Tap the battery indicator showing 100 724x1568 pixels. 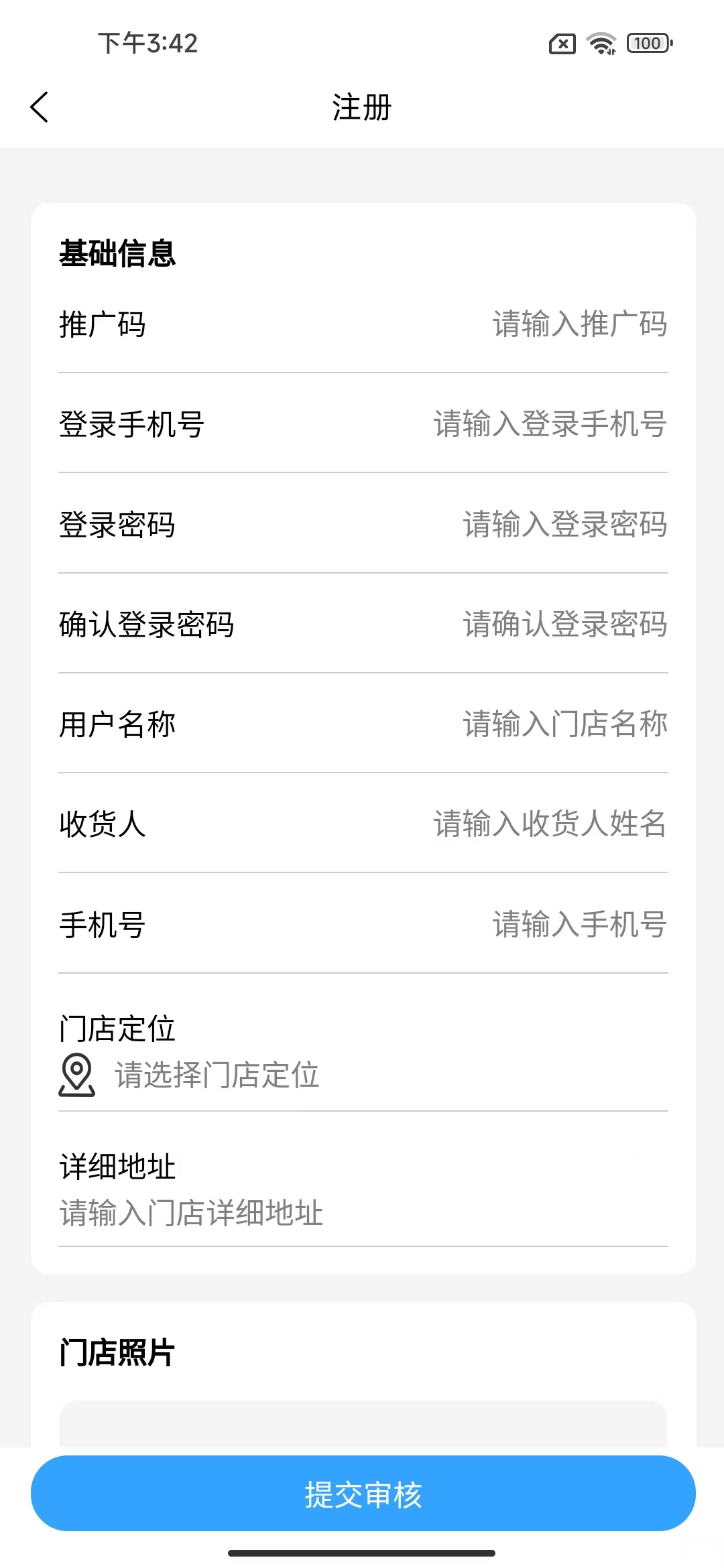[646, 43]
